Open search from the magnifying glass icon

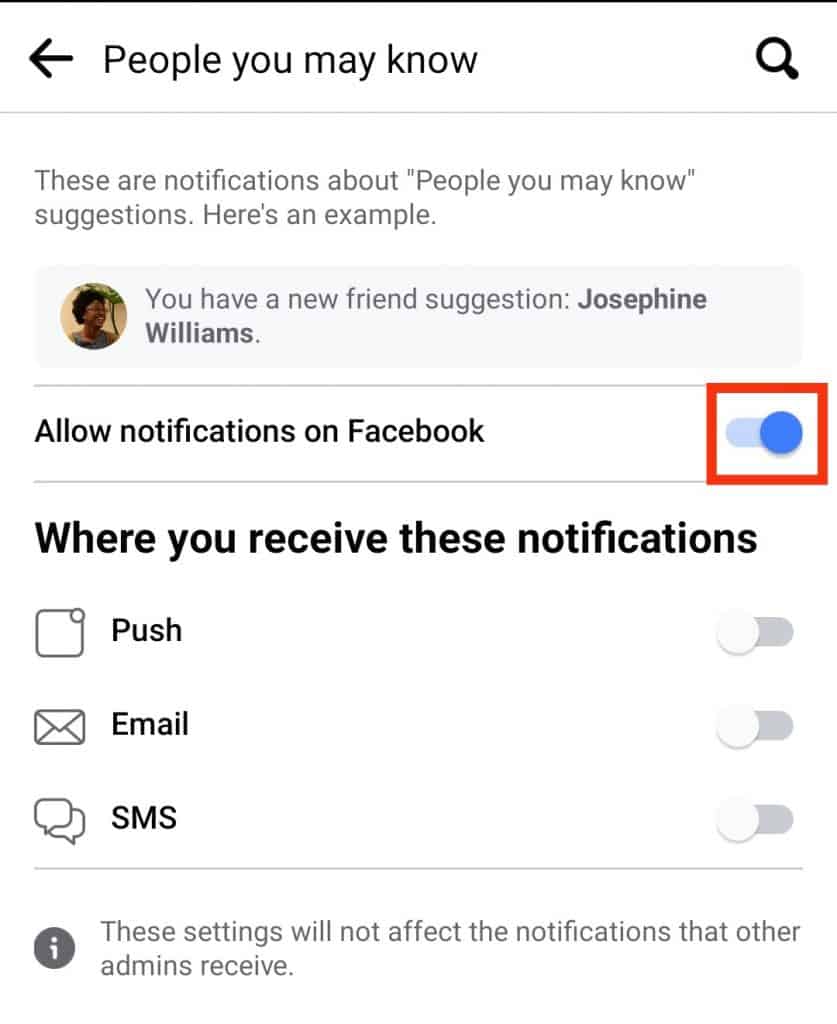775,58
